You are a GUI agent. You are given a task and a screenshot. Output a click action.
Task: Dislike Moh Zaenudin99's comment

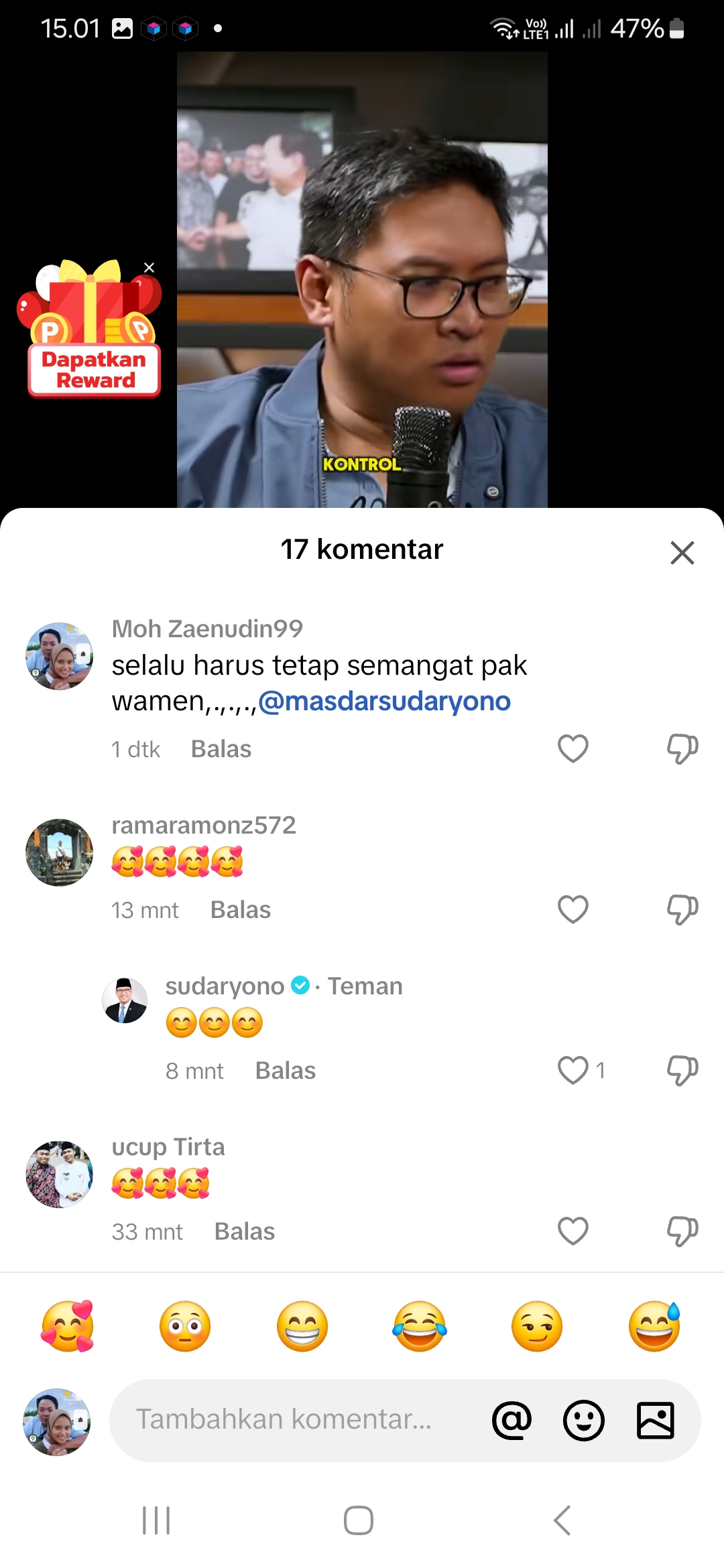tap(682, 748)
